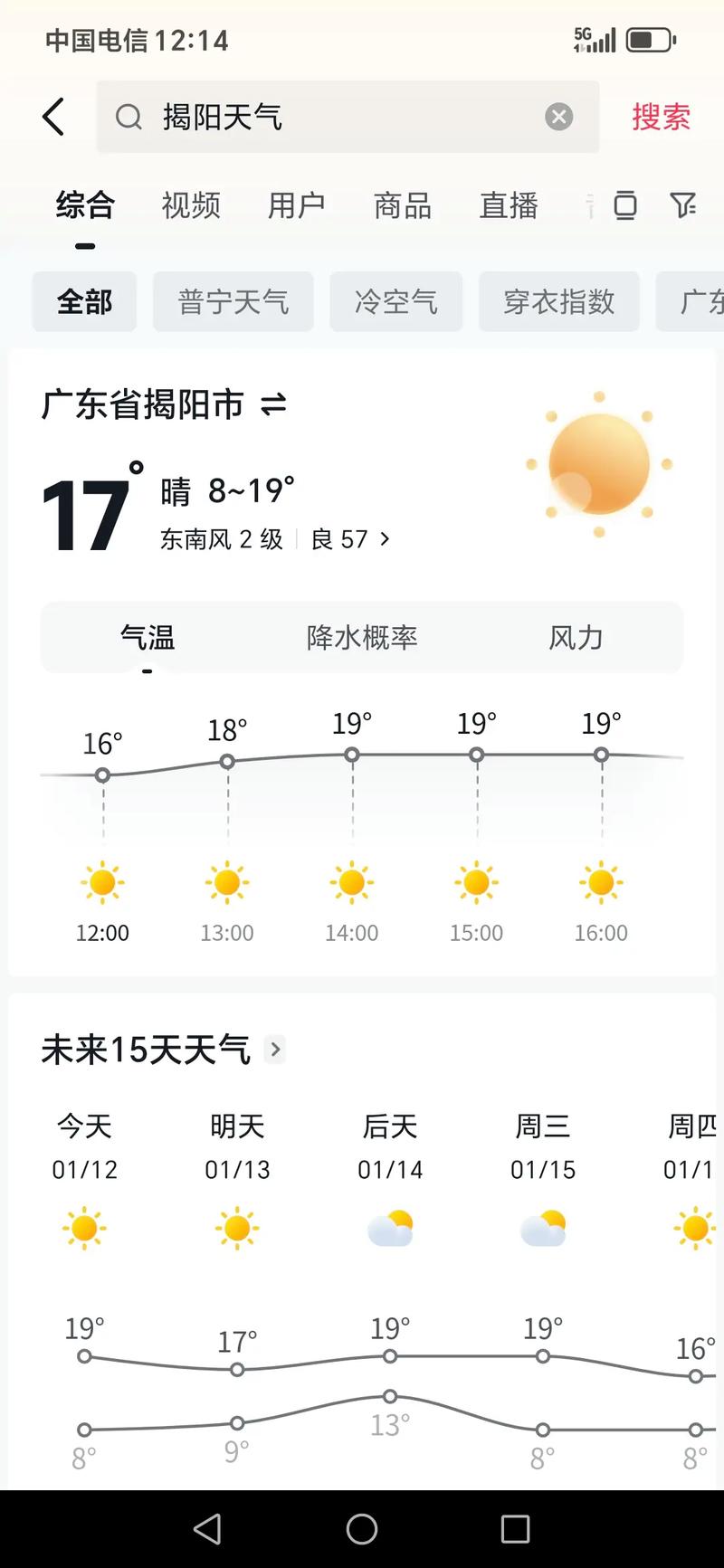Image resolution: width=724 pixels, height=1568 pixels.
Task: Switch to the 风力 view
Action: (x=575, y=638)
